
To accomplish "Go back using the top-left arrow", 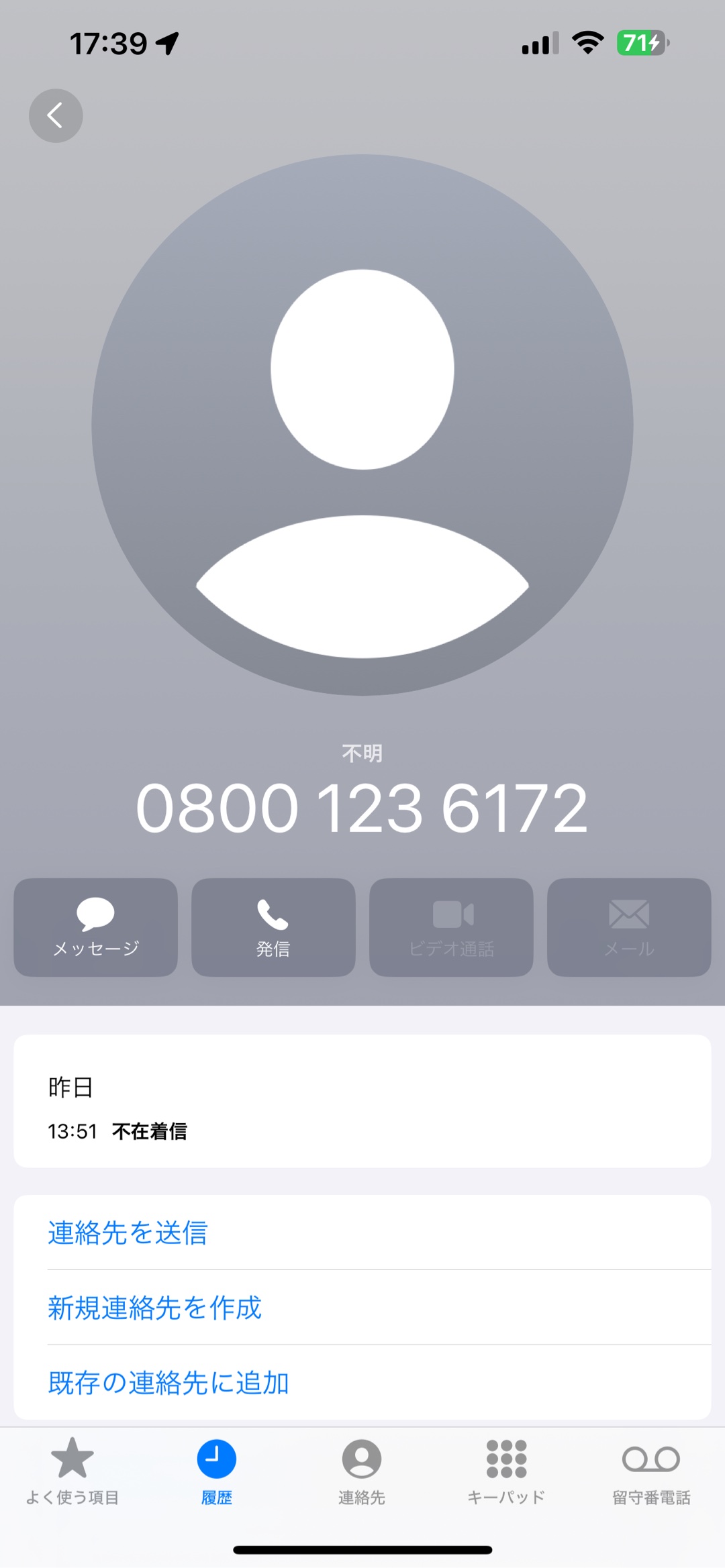I will click(56, 115).
